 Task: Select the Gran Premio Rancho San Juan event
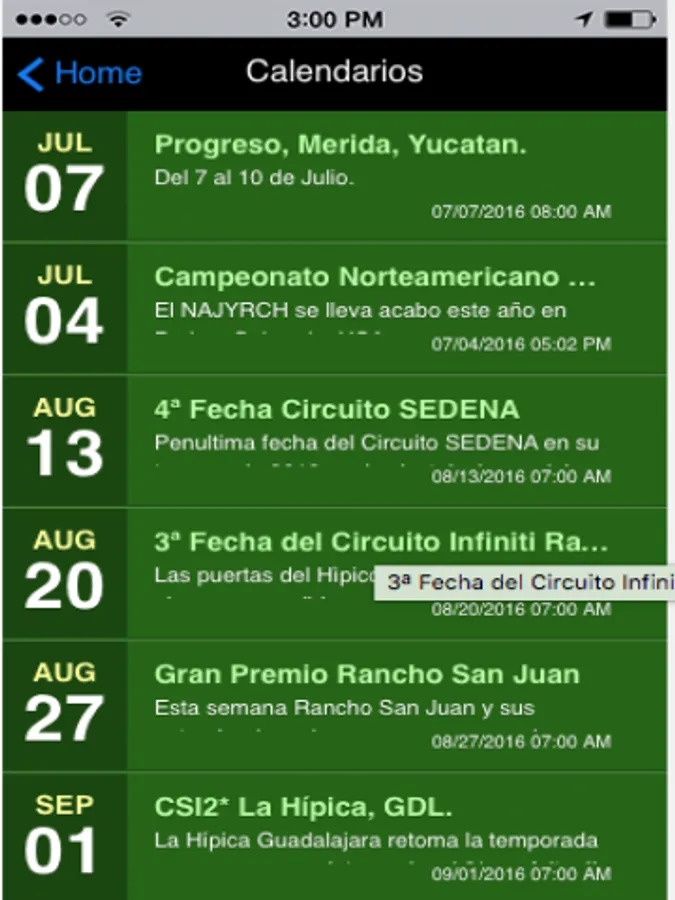(x=367, y=675)
